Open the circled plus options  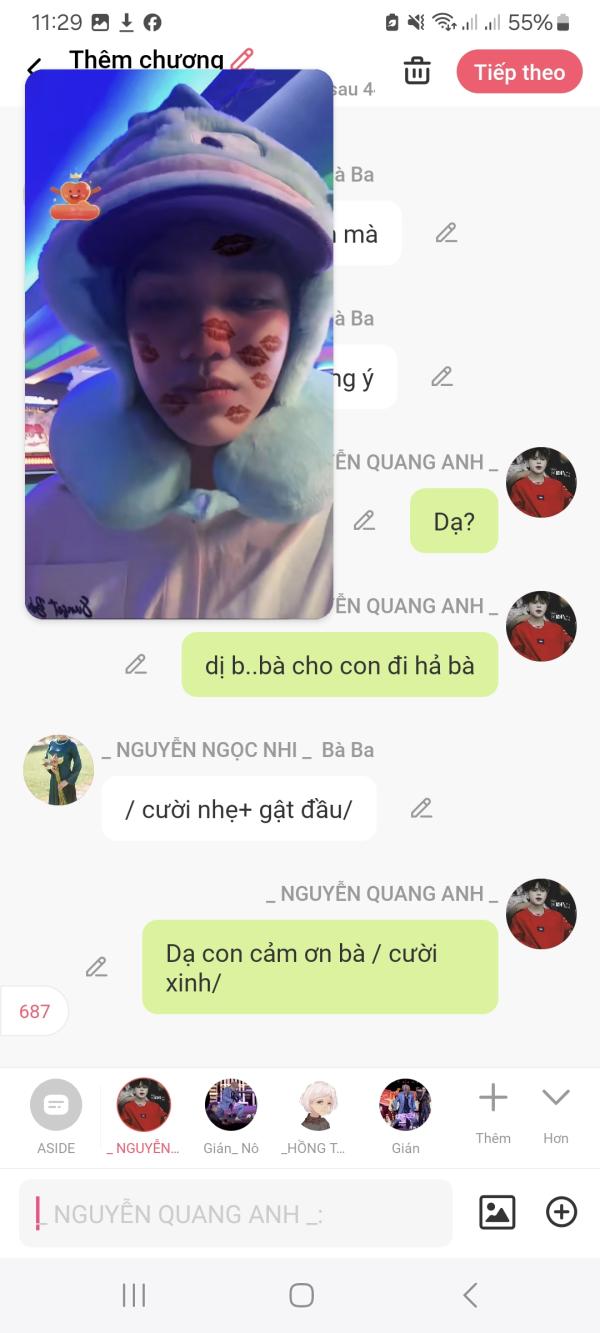coord(561,1212)
